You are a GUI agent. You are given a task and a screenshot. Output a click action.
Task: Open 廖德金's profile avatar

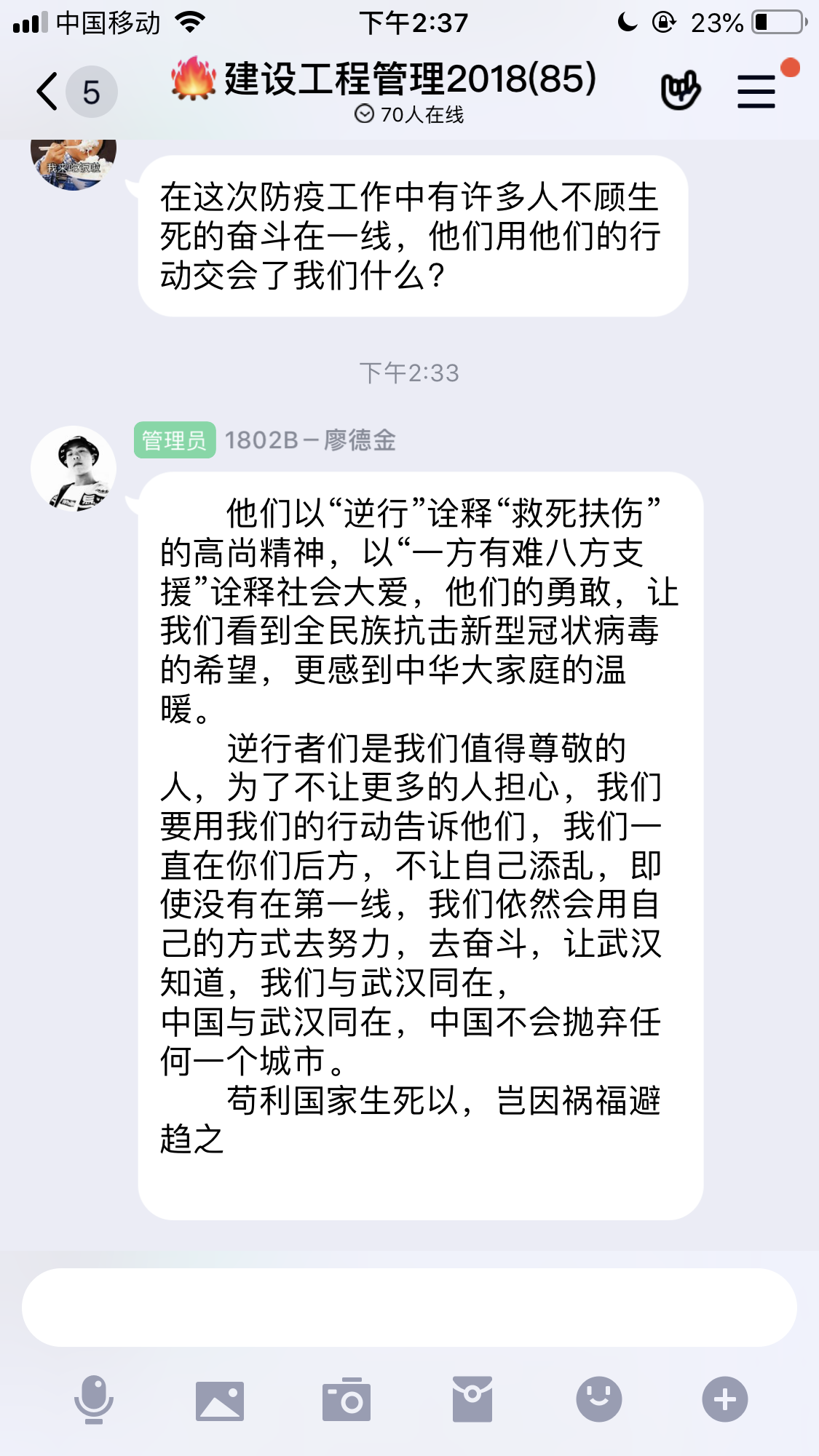coord(73,469)
